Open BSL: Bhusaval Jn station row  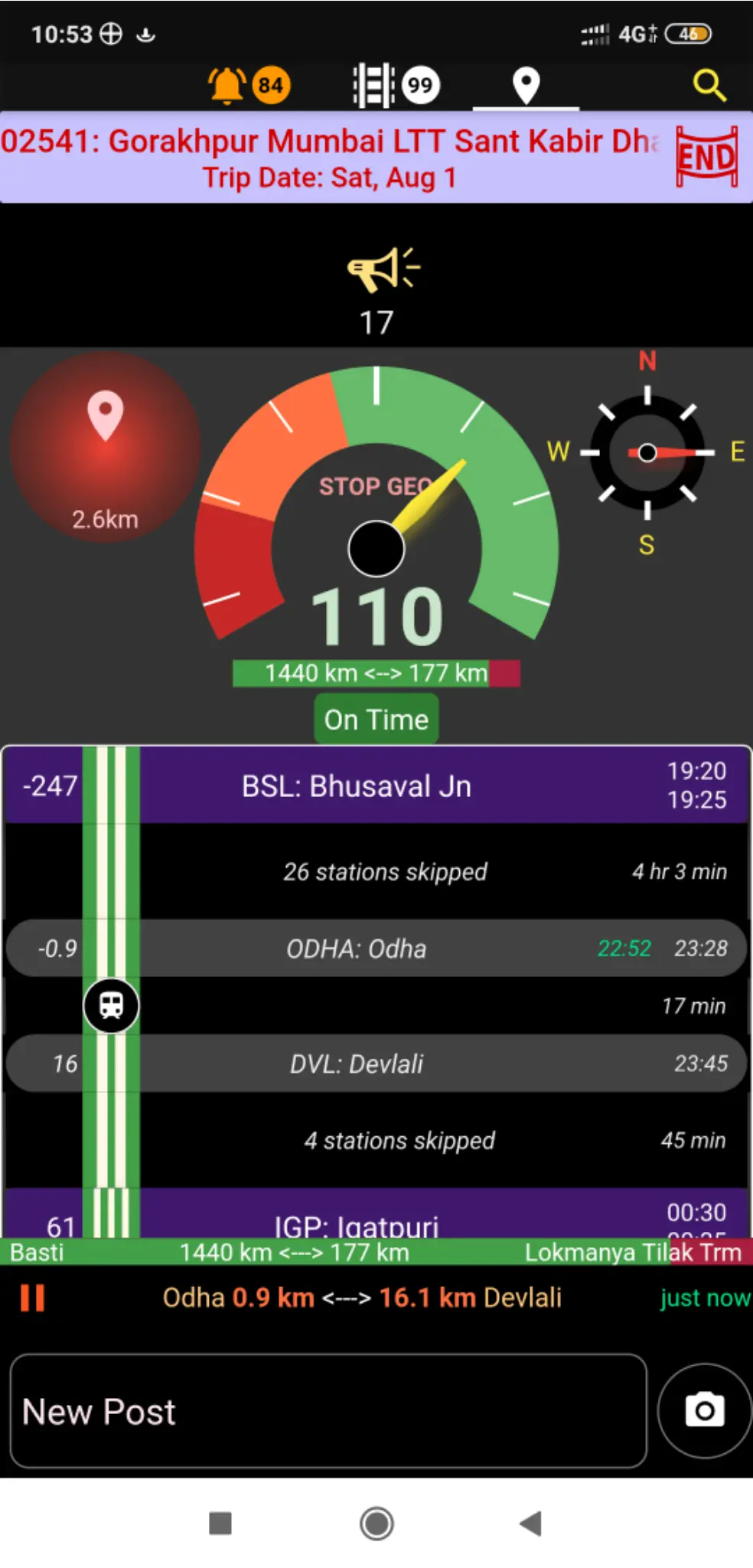coord(376,786)
